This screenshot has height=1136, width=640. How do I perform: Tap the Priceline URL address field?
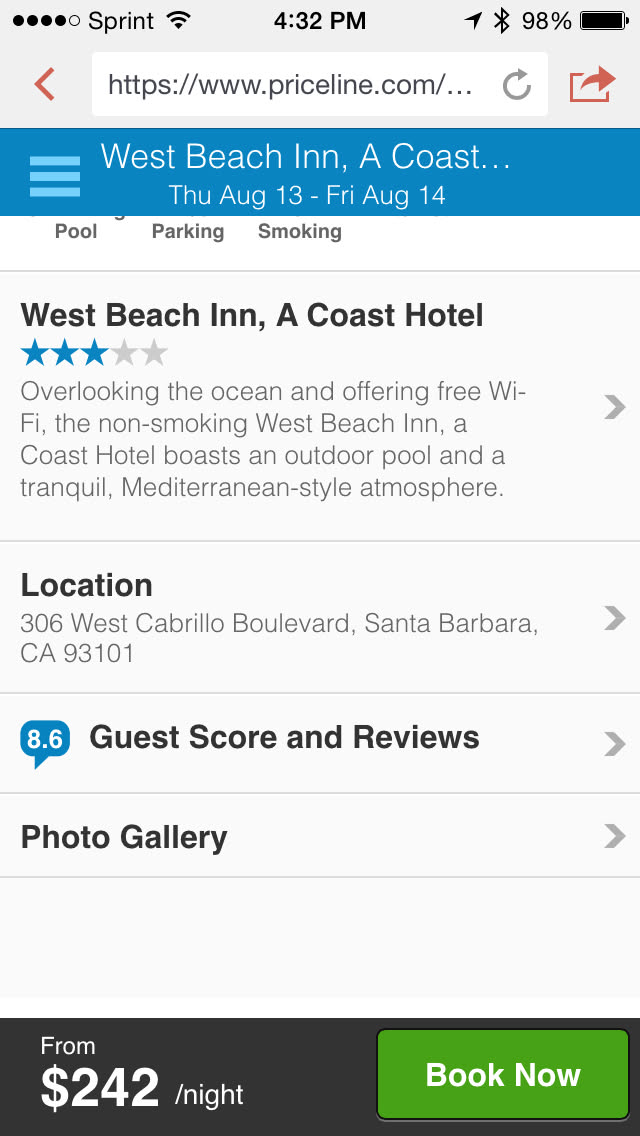click(x=290, y=85)
